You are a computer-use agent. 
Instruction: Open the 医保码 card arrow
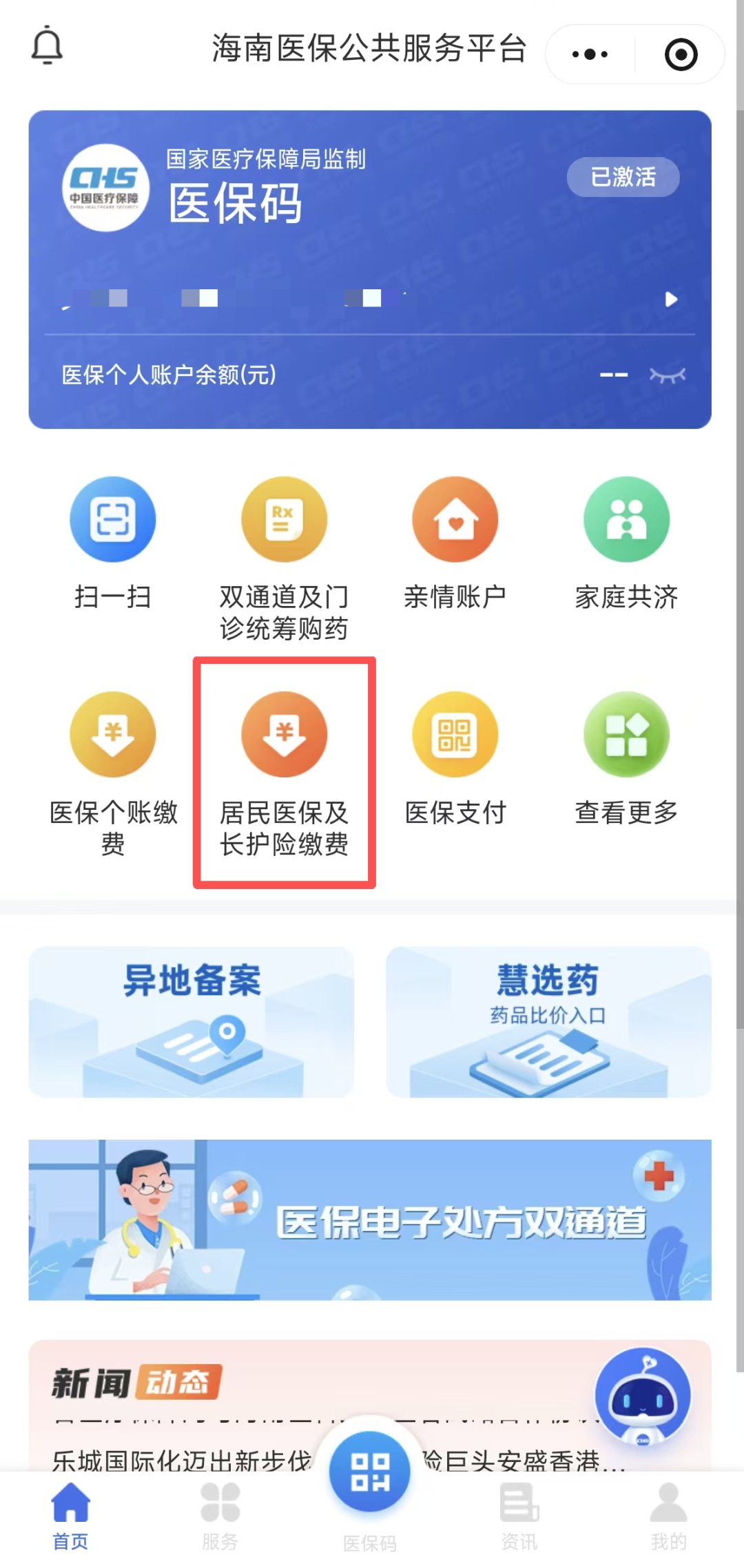671,299
